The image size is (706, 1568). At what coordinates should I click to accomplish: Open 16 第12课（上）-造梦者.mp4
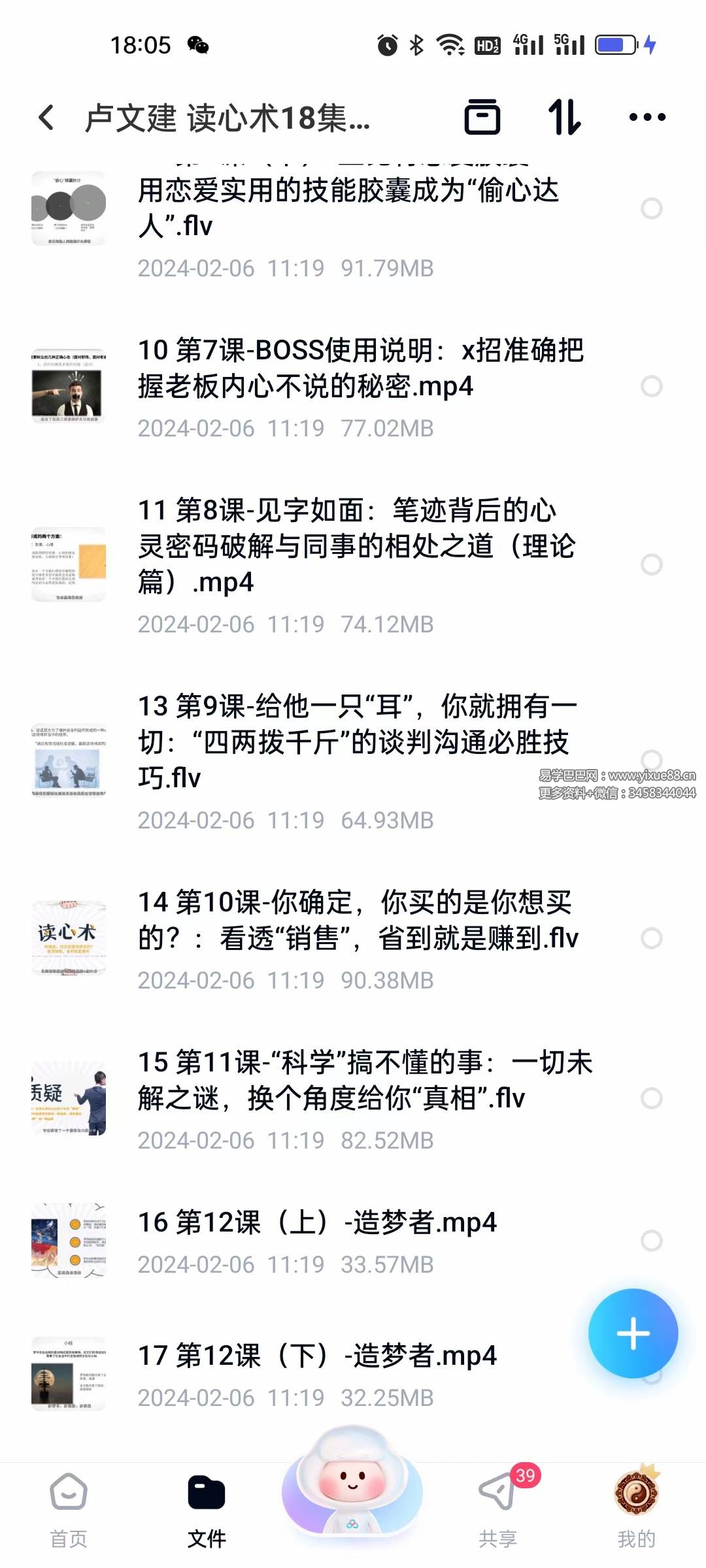point(317,1223)
